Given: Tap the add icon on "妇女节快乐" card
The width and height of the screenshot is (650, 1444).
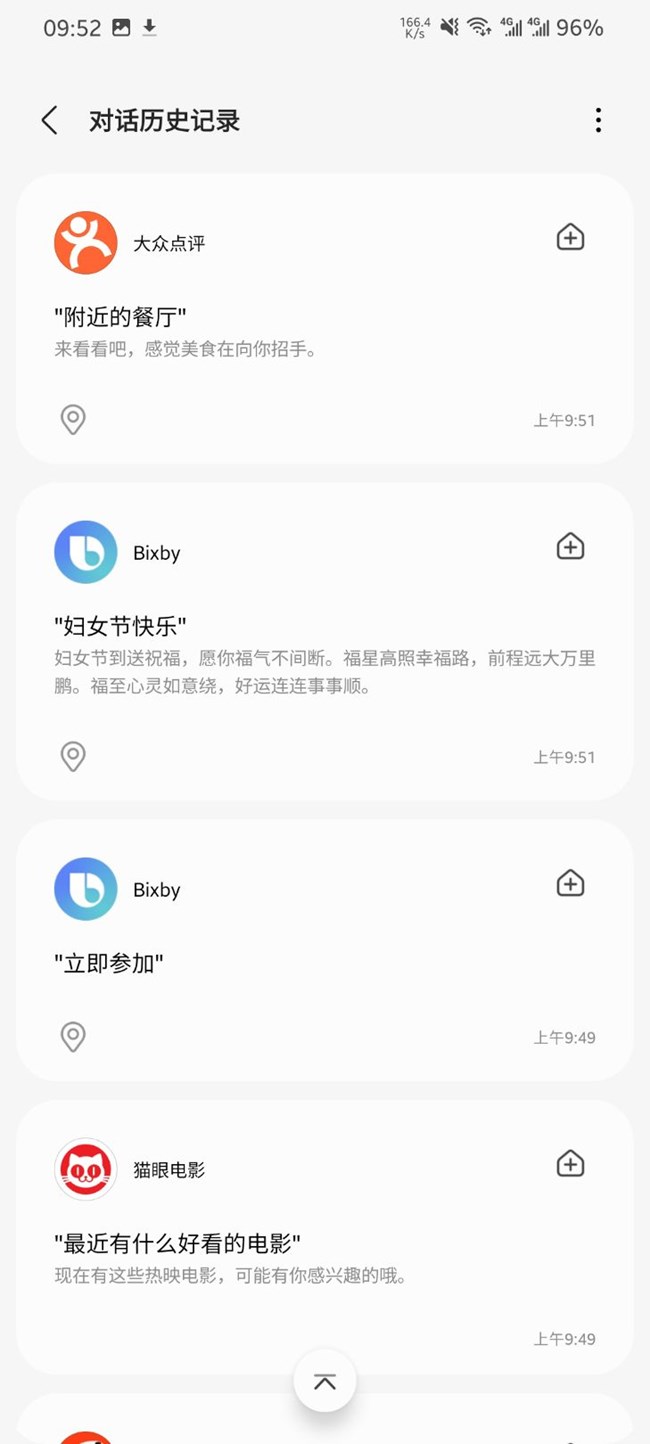Looking at the screenshot, I should (570, 547).
